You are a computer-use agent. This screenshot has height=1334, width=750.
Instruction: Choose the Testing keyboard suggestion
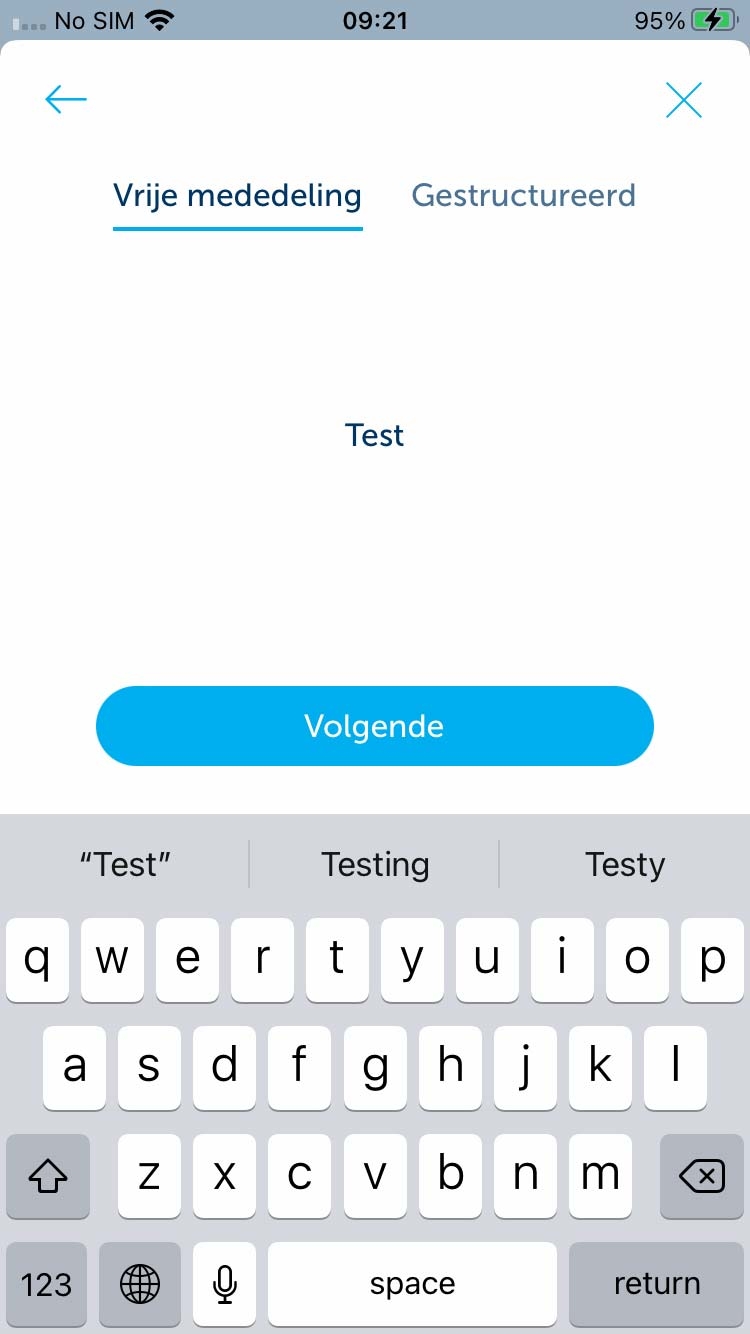375,864
